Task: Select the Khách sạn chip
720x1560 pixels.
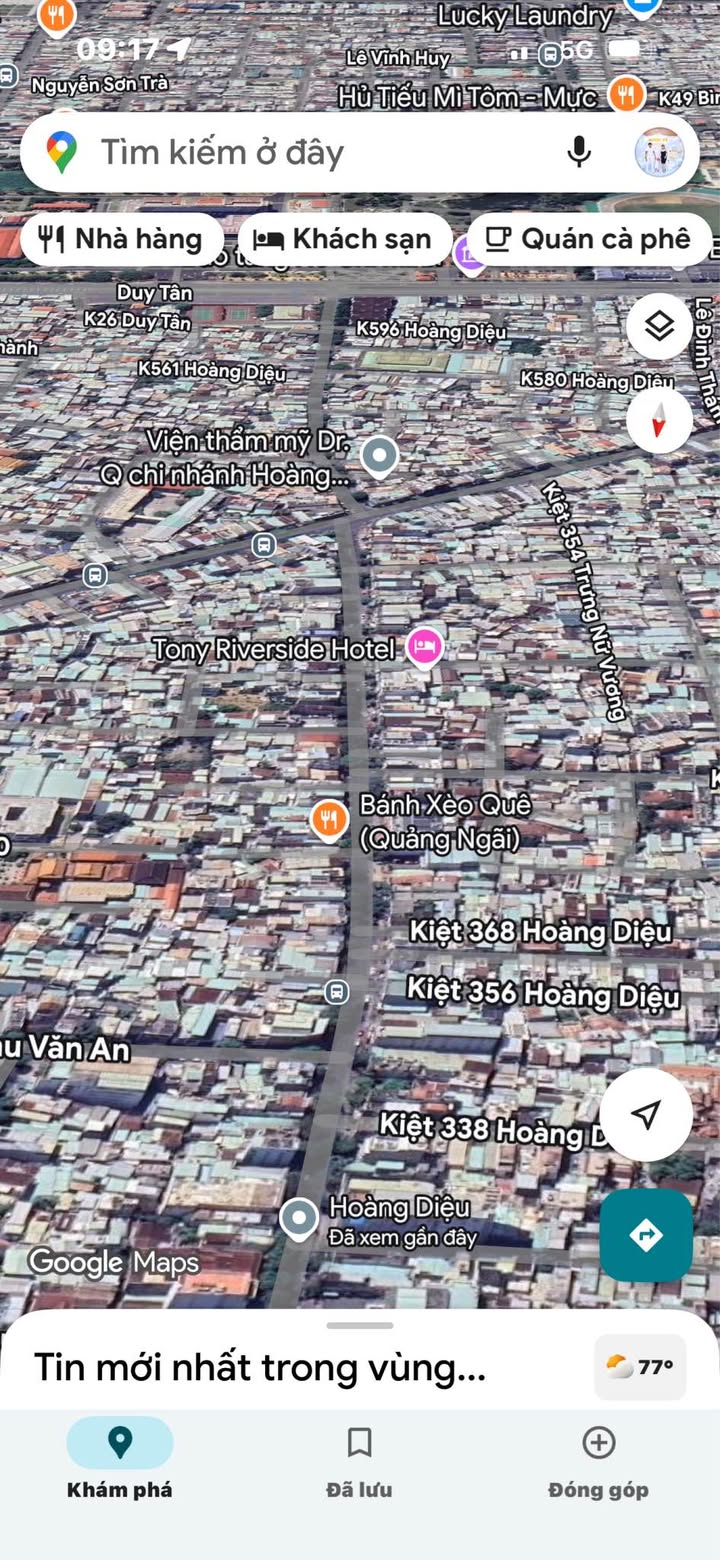Action: click(x=344, y=240)
